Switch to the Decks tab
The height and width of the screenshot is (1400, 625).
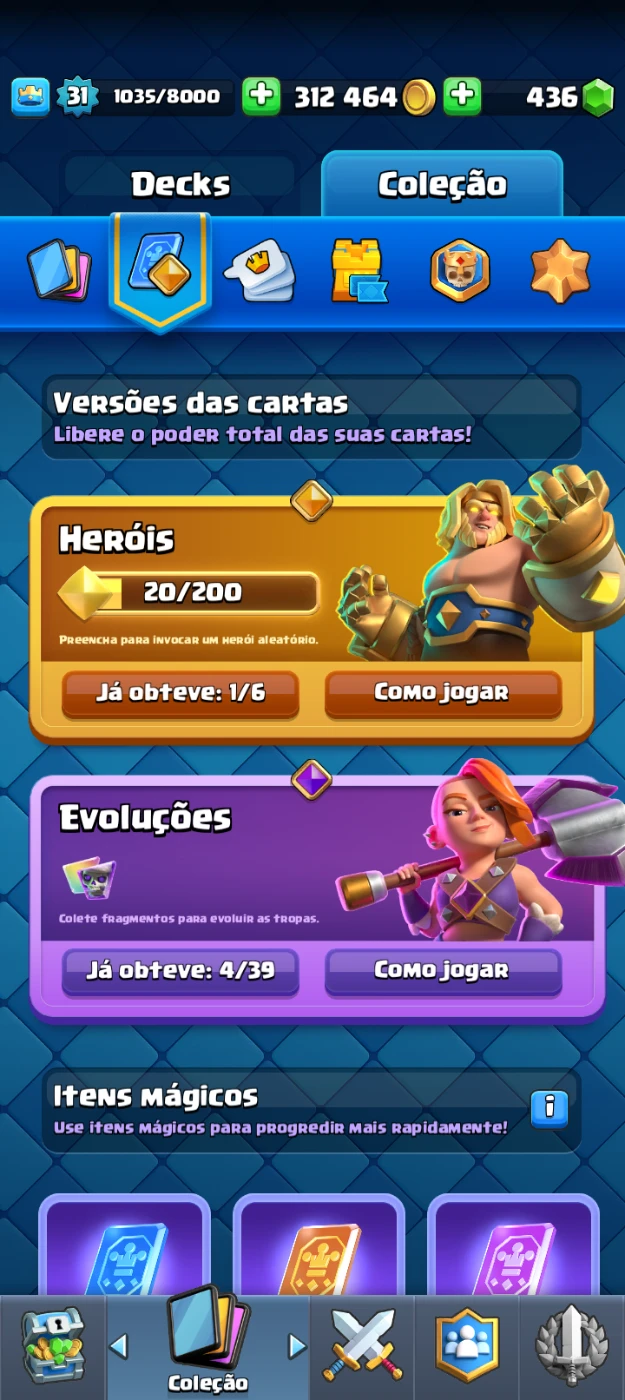pos(180,184)
